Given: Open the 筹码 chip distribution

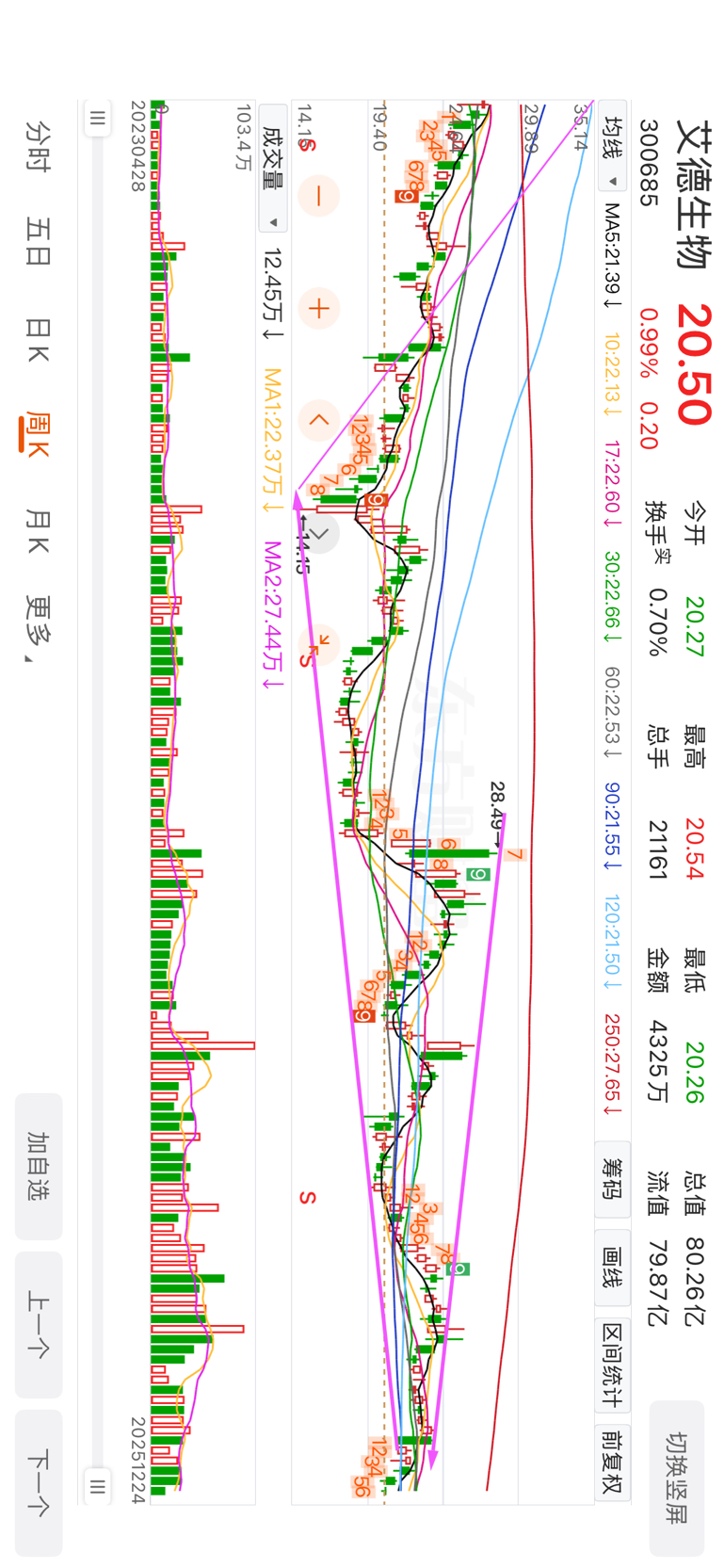Looking at the screenshot, I should tap(613, 1178).
